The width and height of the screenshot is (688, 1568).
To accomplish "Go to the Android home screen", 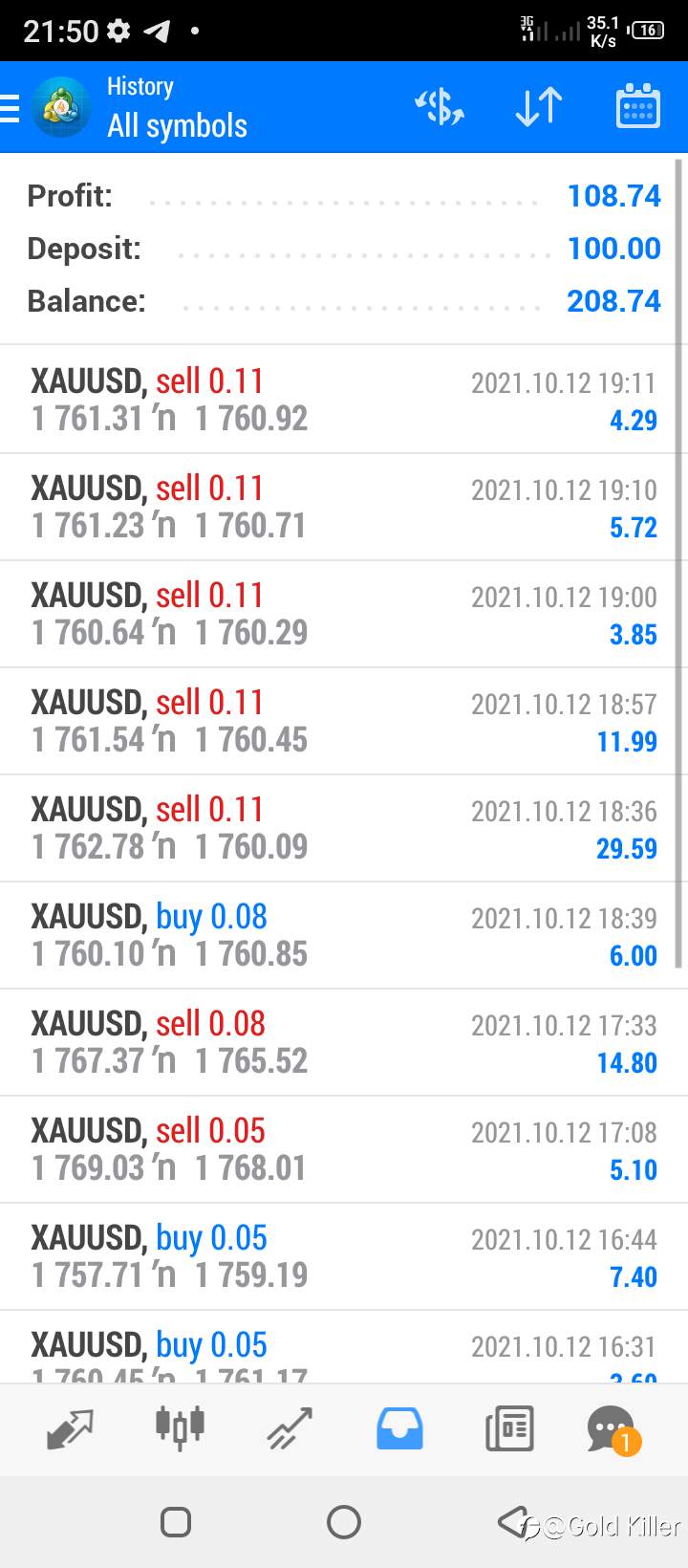I will 344,1521.
